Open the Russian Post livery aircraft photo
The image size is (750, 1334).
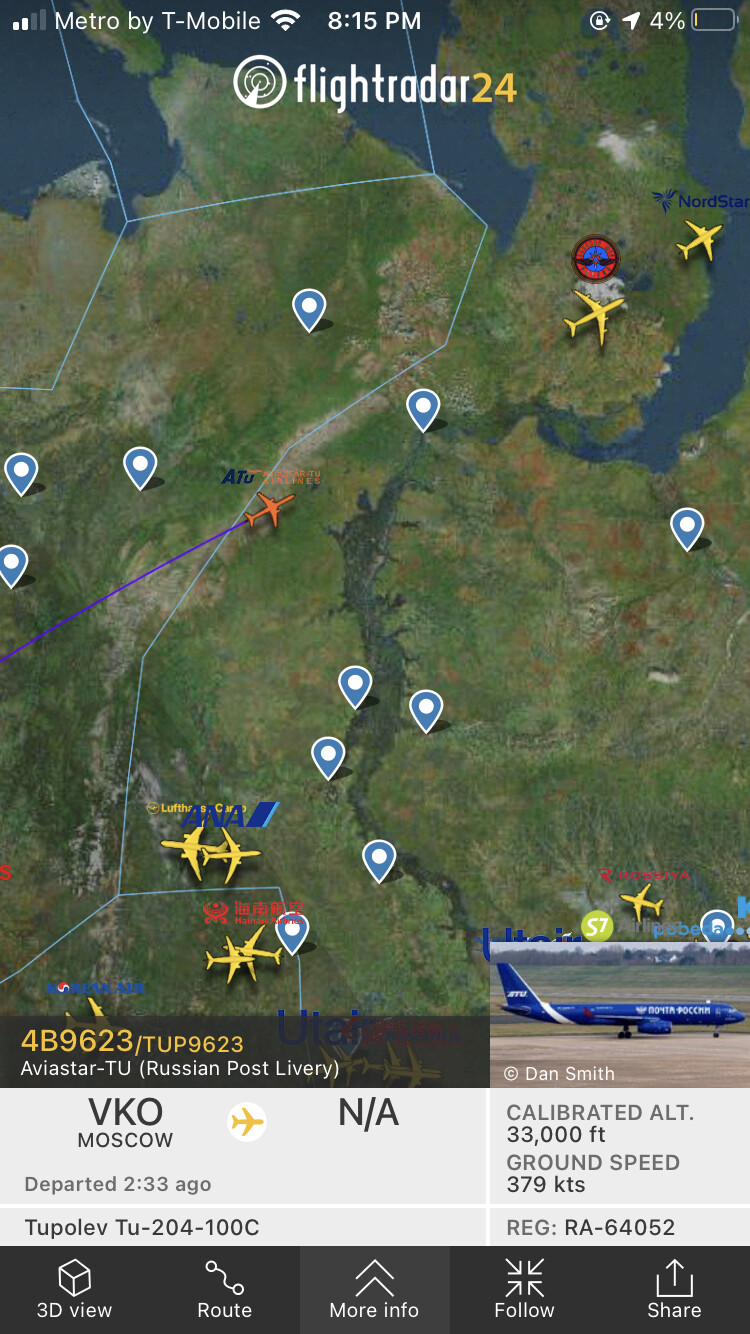pos(619,1015)
